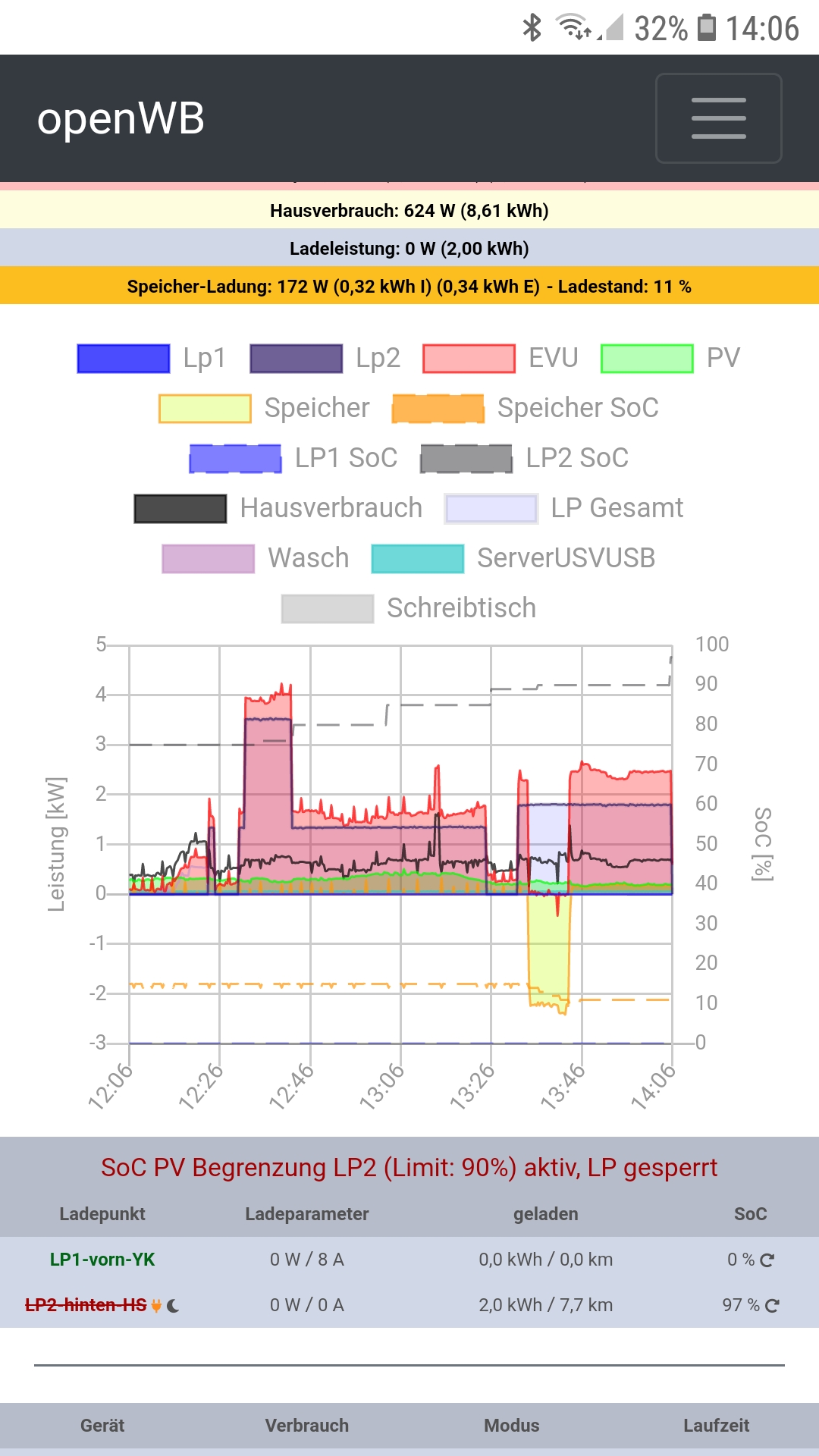This screenshot has height=1456, width=819.
Task: Toggle the Speicher legend entry
Action: click(264, 408)
